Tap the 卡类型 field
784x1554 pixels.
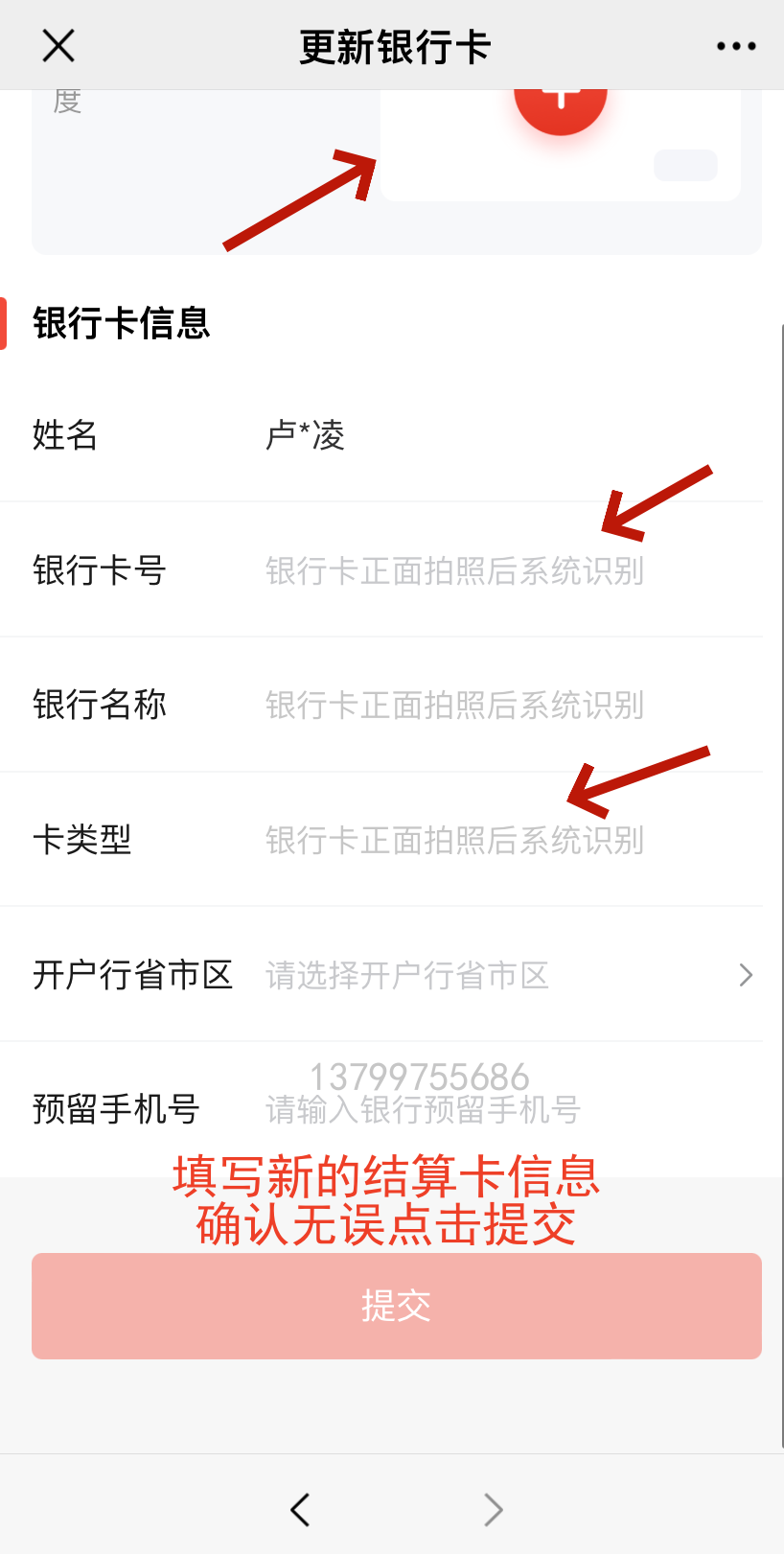pyautogui.click(x=453, y=841)
